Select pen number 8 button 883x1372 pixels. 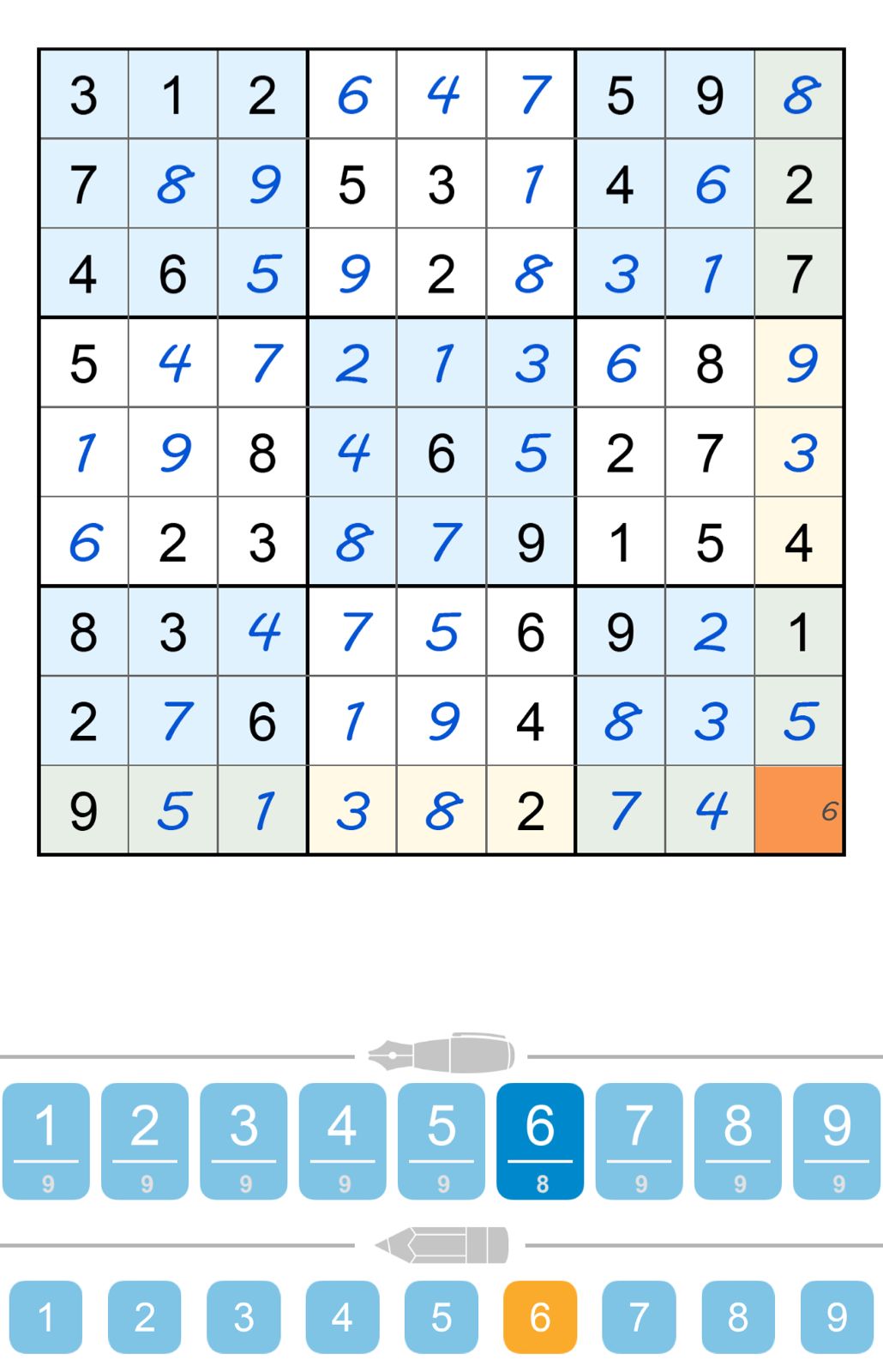738,1140
